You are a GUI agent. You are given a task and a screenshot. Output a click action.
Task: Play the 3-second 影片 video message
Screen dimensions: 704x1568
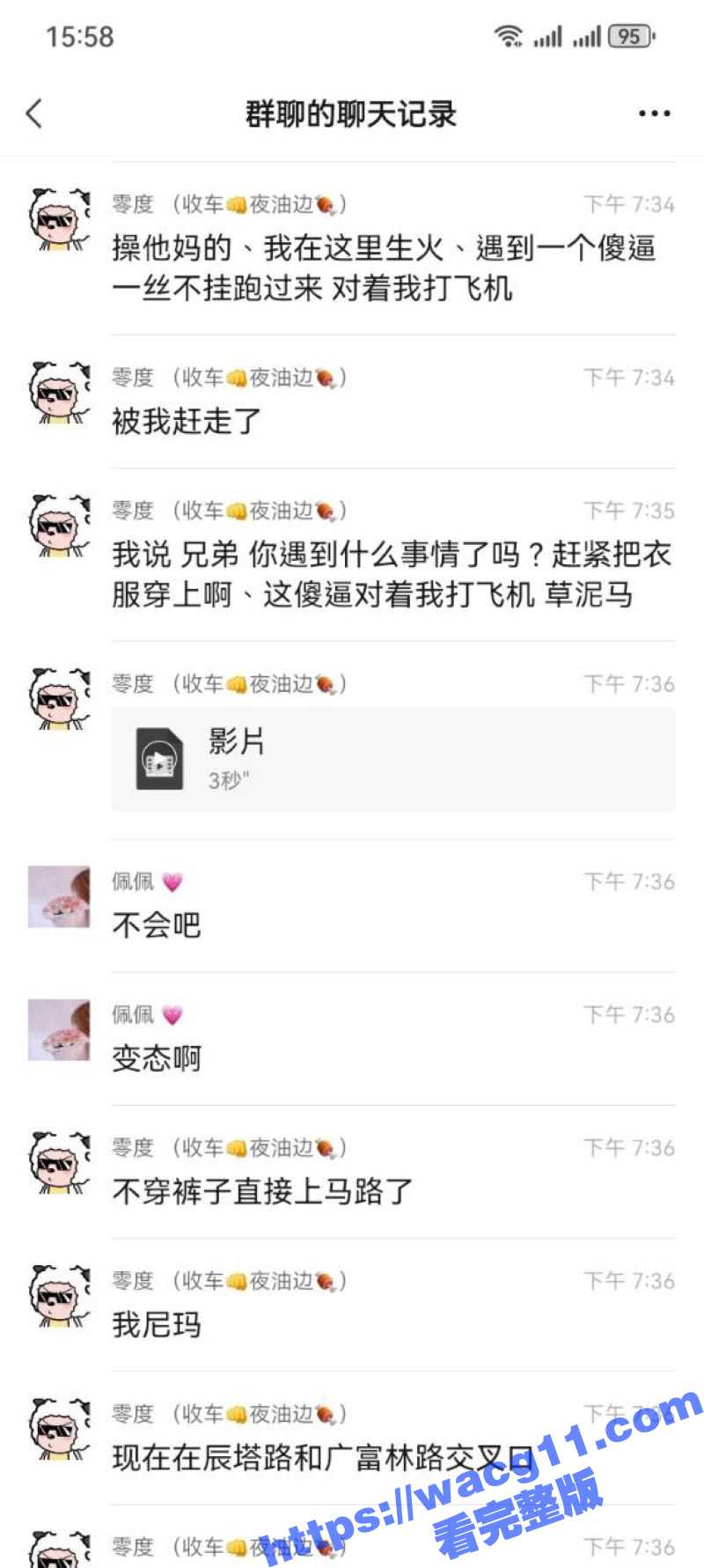pyautogui.click(x=352, y=758)
